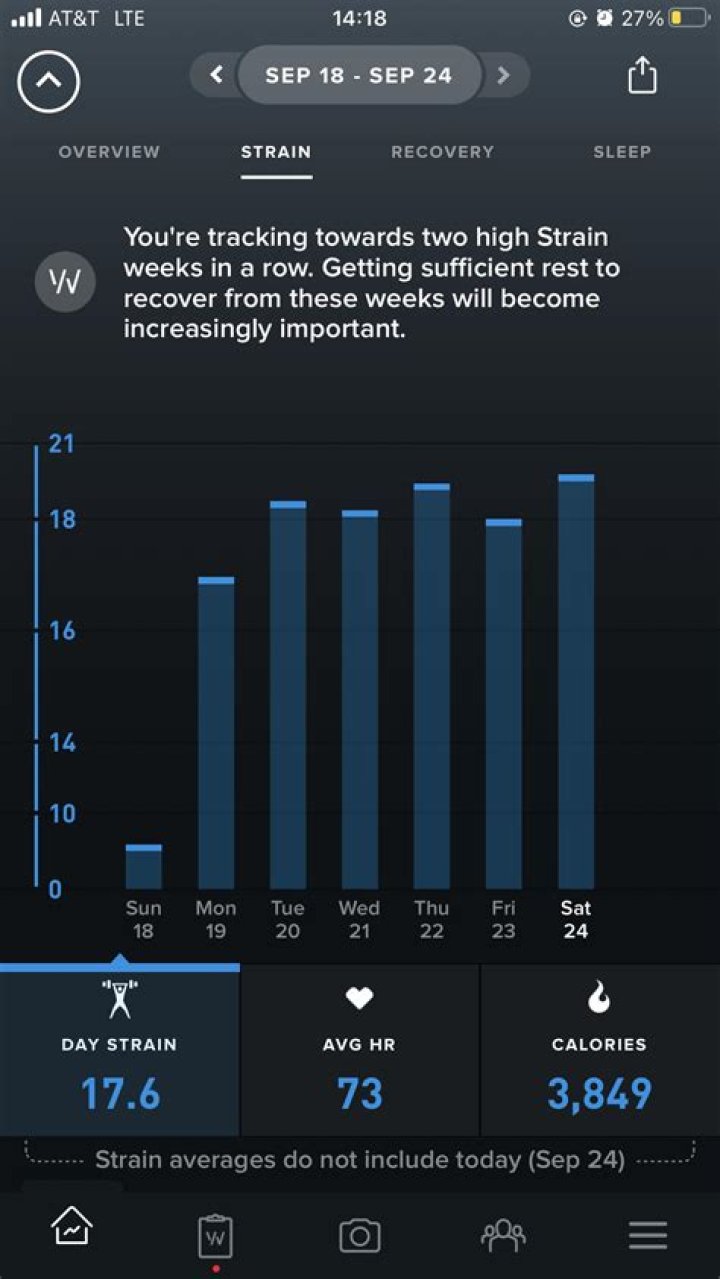
Task: Open the Sep 18 - Sep 24 date picker
Action: [358, 75]
